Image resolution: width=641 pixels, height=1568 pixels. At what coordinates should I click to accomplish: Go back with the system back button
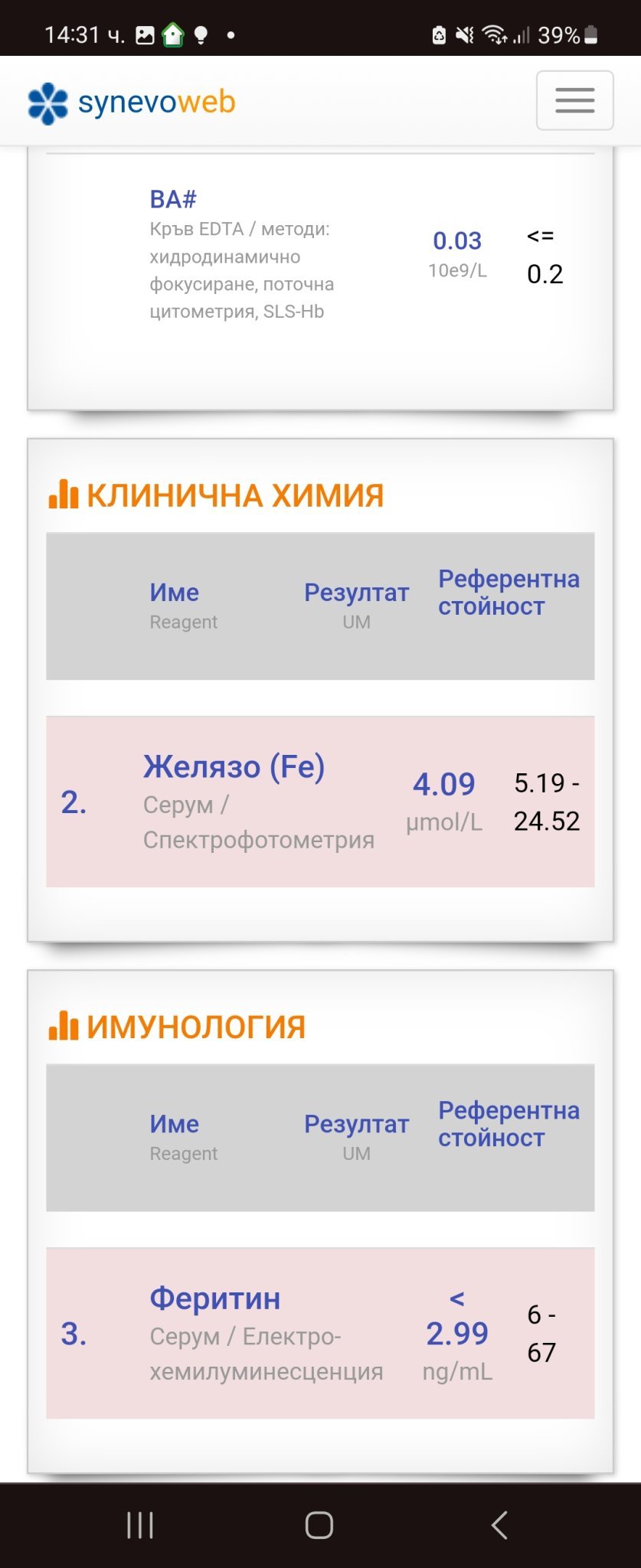(x=499, y=1524)
